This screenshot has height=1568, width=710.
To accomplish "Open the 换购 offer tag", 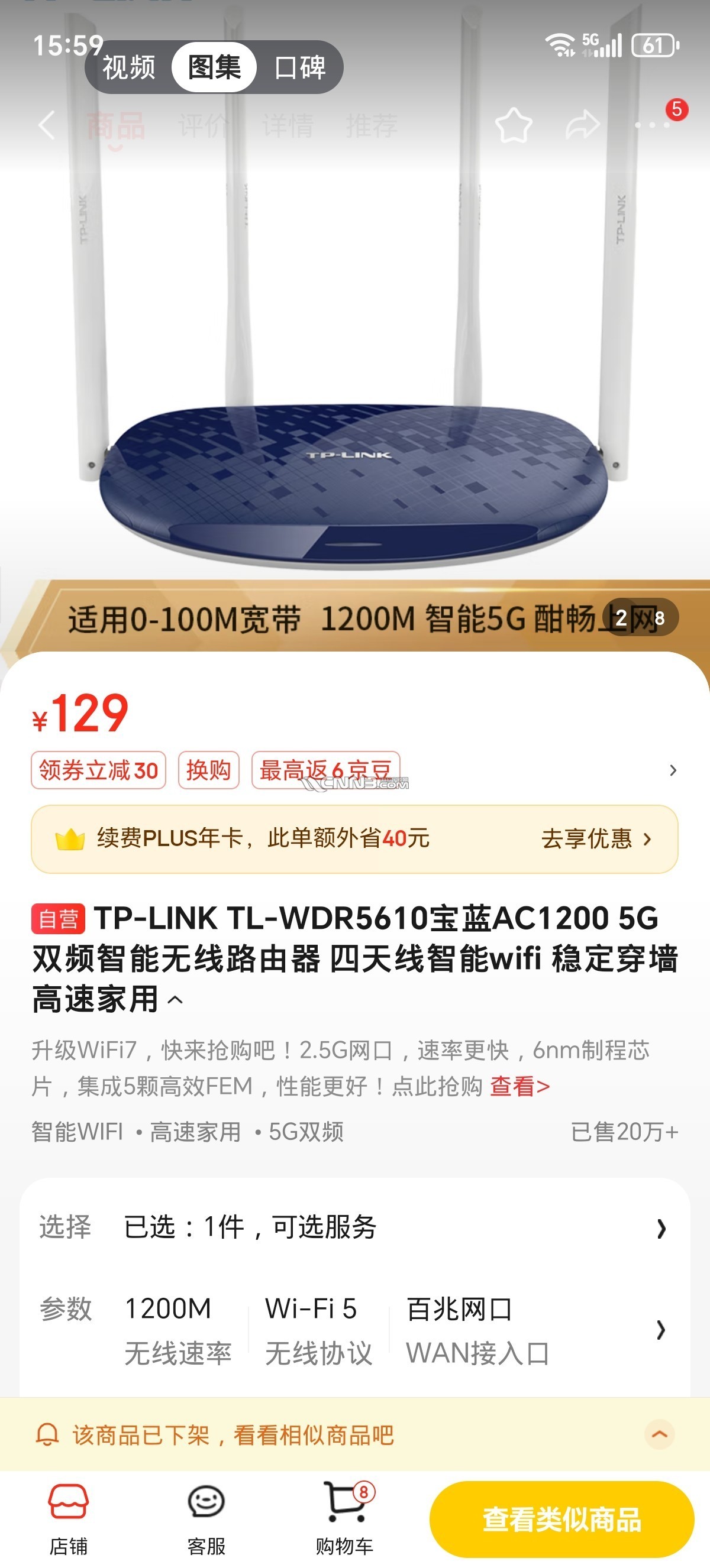I will [208, 770].
